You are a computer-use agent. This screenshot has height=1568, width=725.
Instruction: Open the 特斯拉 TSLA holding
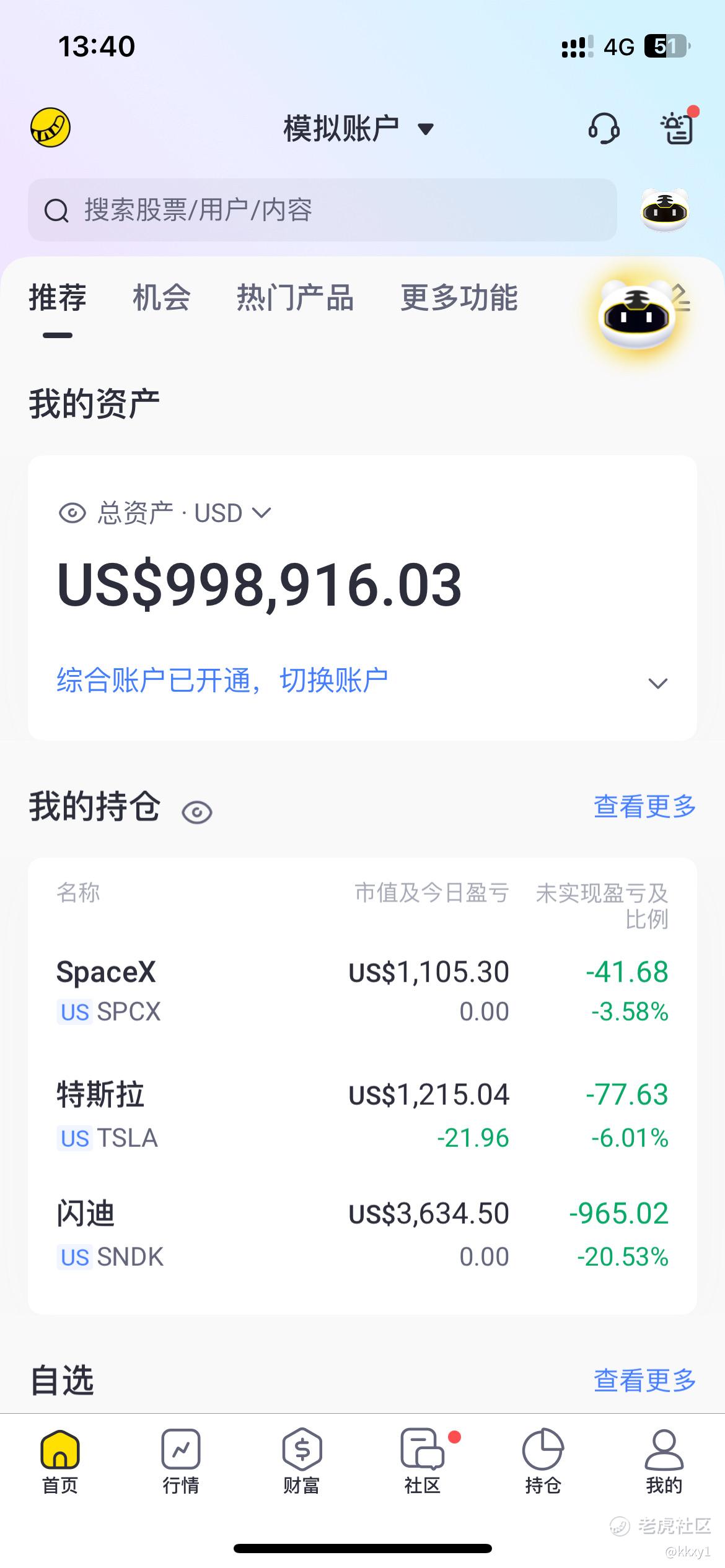click(x=362, y=1115)
